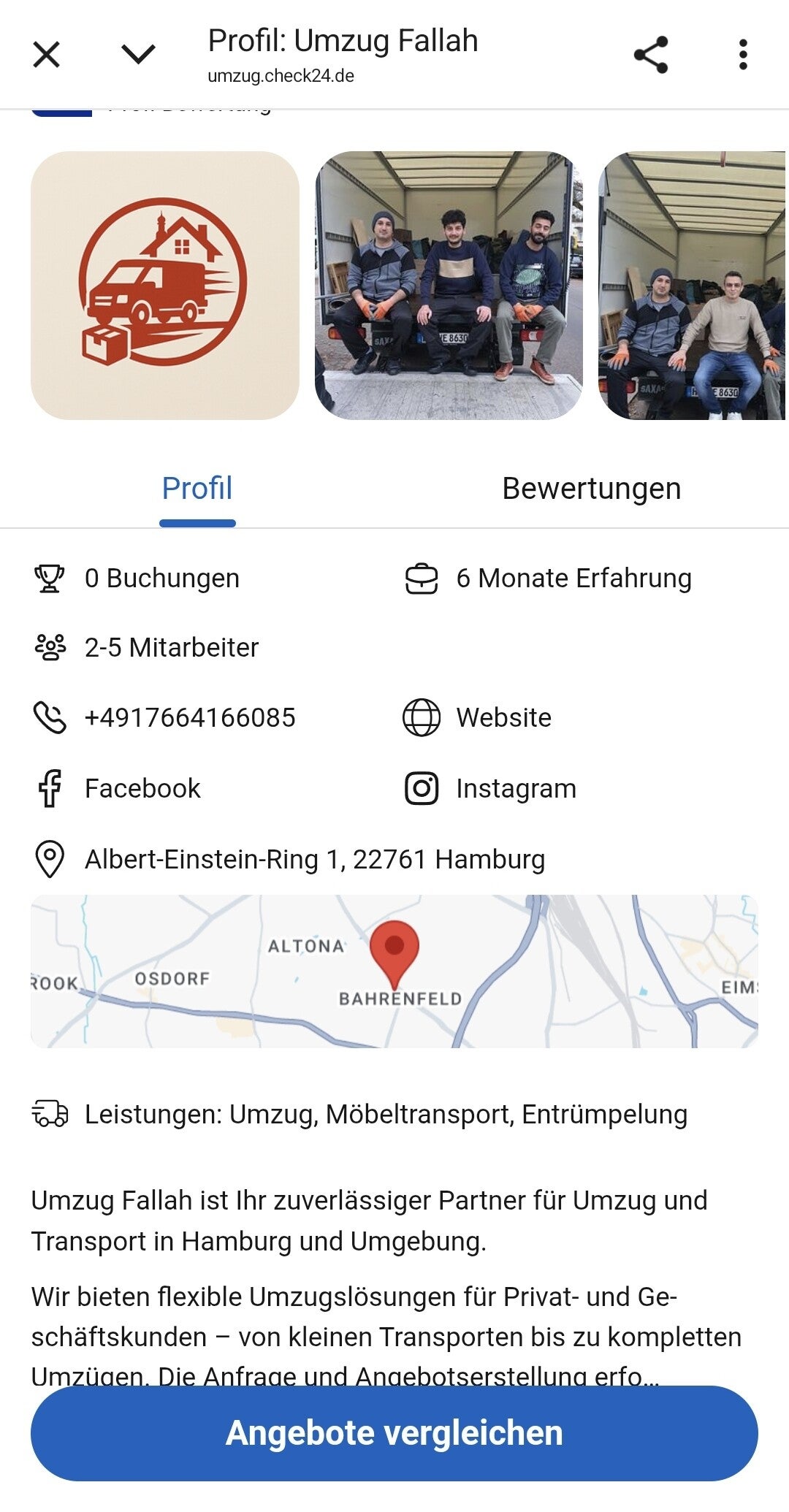View the photo of three movers
Screen dimensions: 789x1512
449,286
